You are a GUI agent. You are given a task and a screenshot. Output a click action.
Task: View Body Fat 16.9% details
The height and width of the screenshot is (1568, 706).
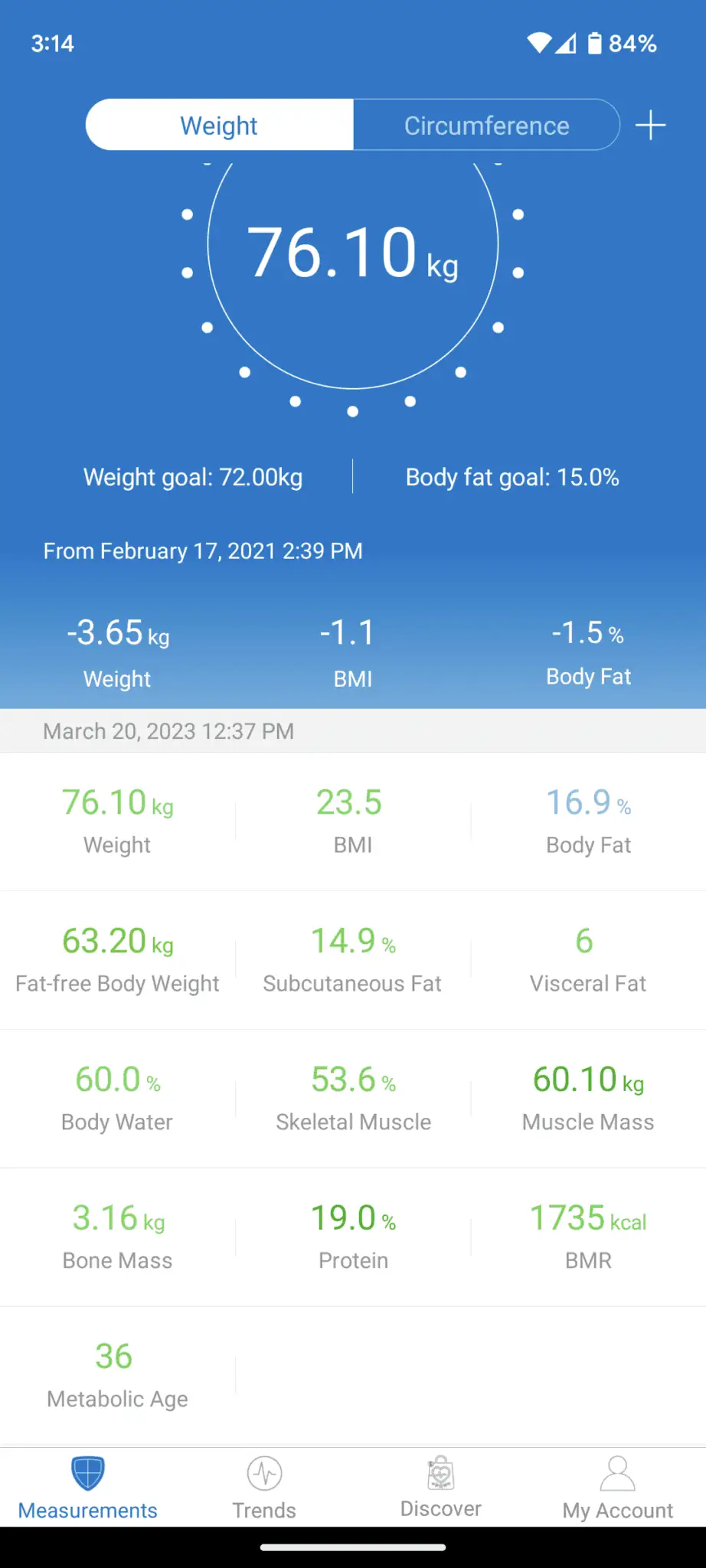point(588,821)
